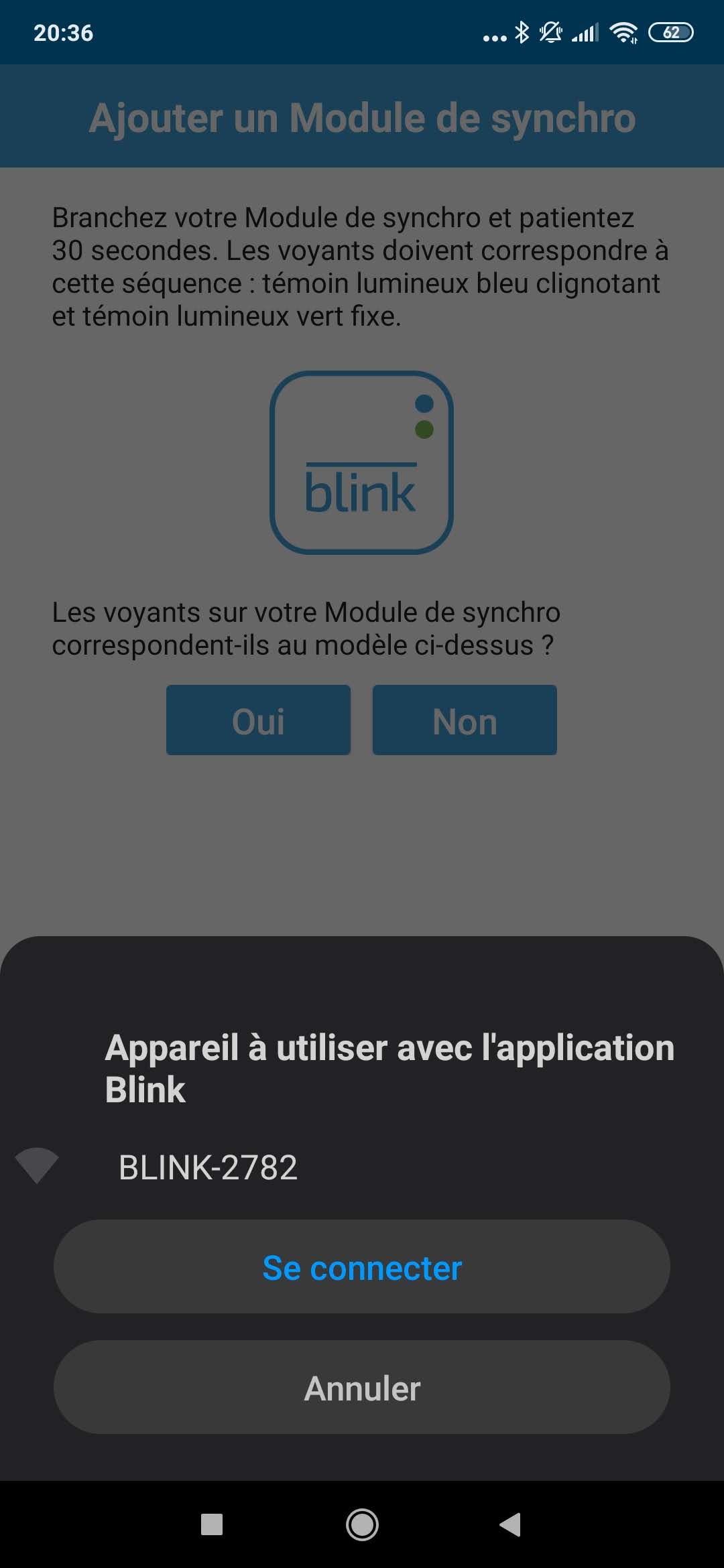Select the BLINK-2782 network entry

point(208,1168)
